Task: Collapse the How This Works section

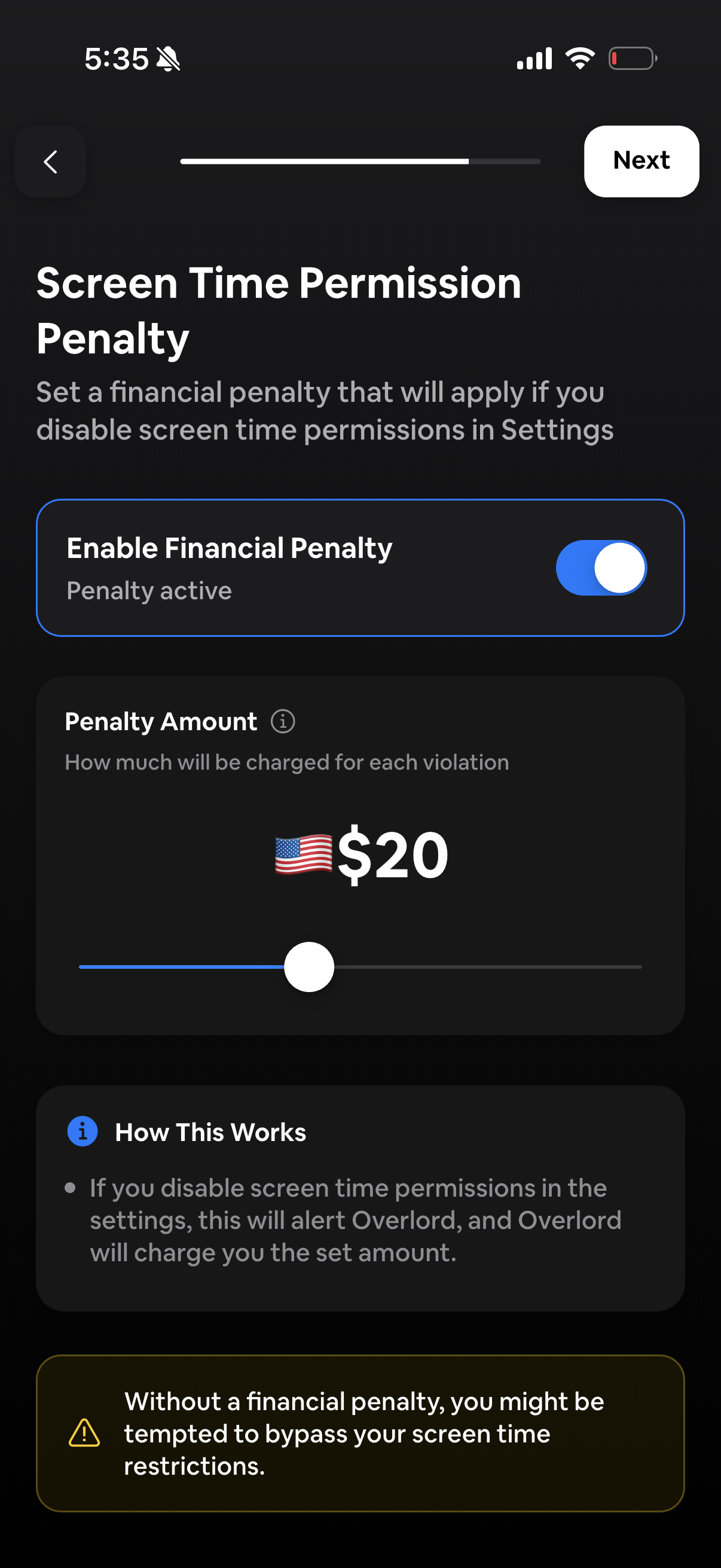Action: pos(210,1131)
